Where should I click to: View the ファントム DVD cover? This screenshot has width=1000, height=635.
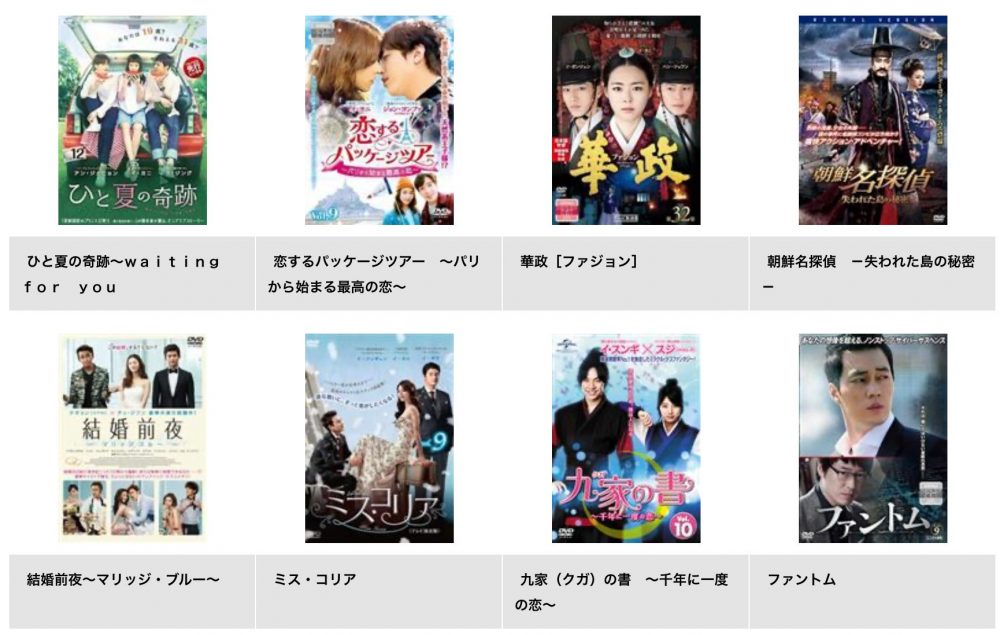872,438
